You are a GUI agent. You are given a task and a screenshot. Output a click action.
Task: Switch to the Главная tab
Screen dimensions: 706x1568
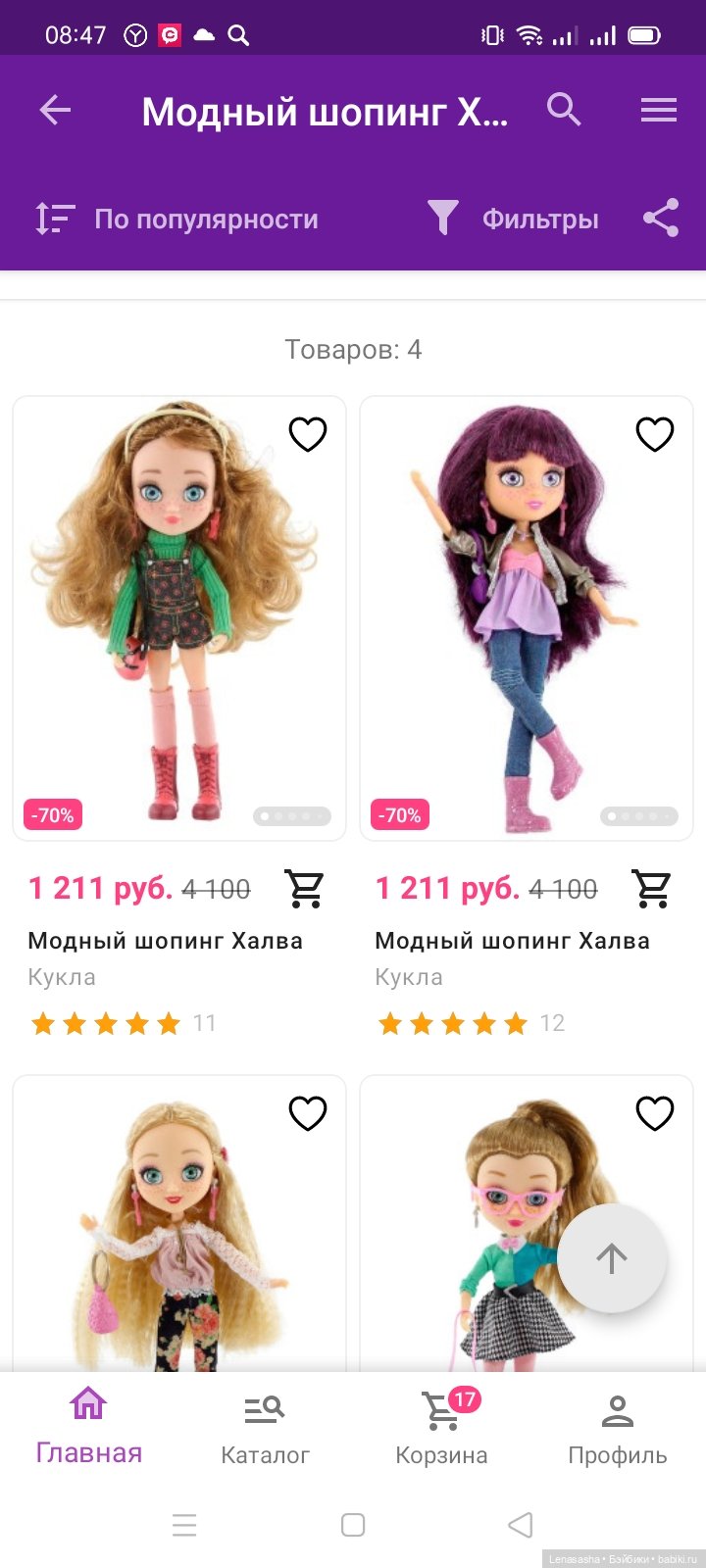click(x=88, y=1427)
